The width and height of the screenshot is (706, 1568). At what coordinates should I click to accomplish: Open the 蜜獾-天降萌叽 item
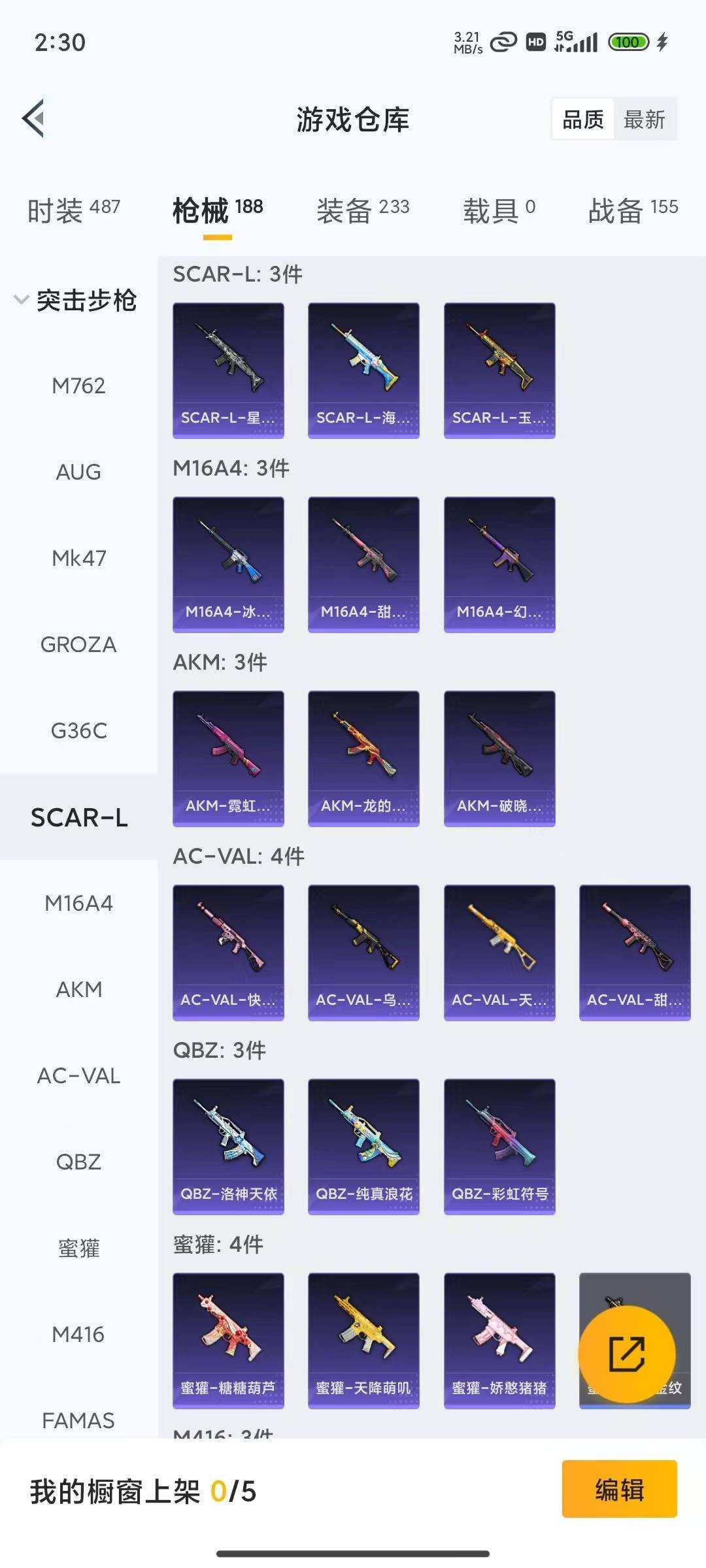pos(363,1341)
